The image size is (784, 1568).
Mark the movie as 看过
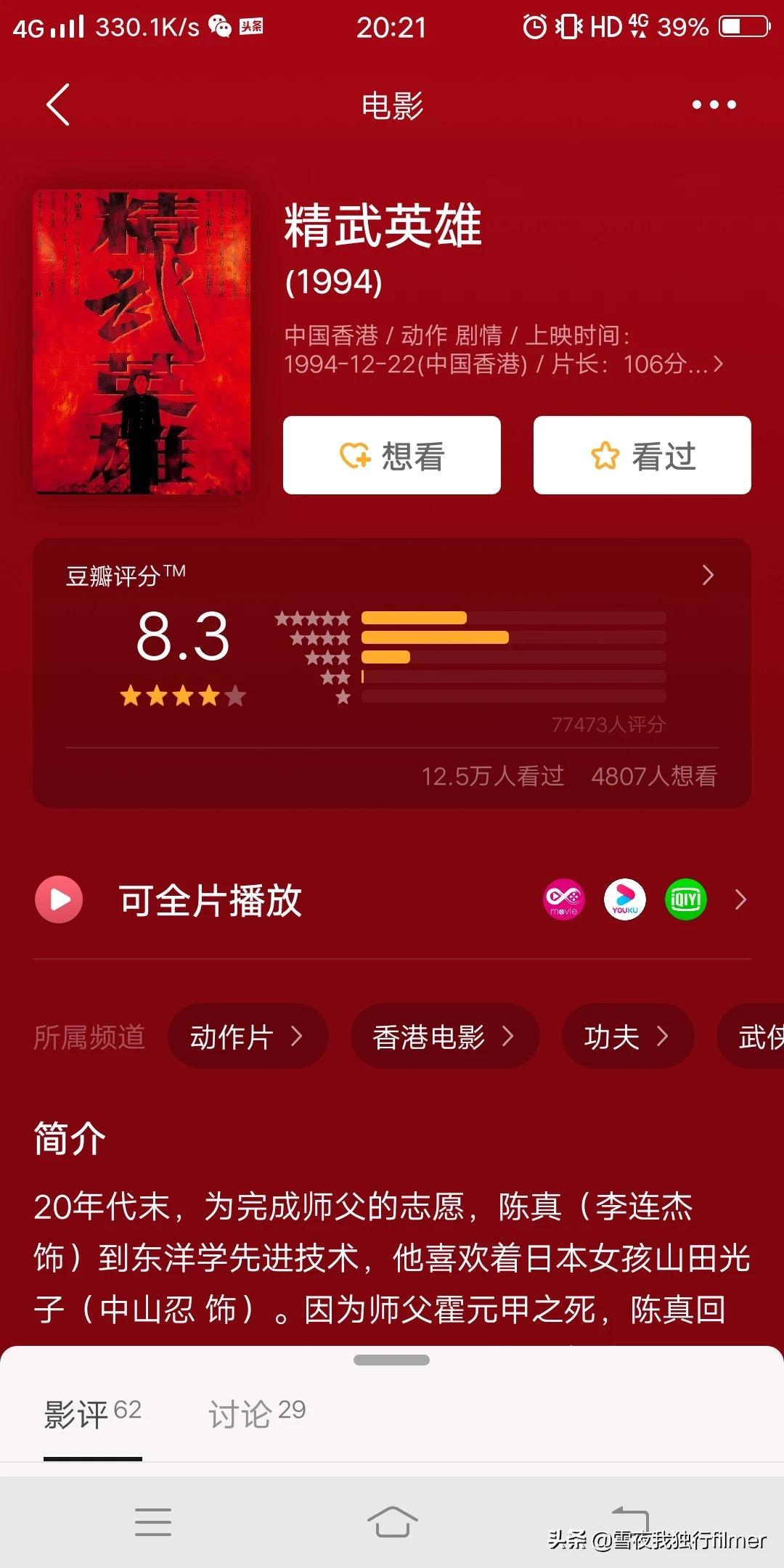pyautogui.click(x=642, y=455)
